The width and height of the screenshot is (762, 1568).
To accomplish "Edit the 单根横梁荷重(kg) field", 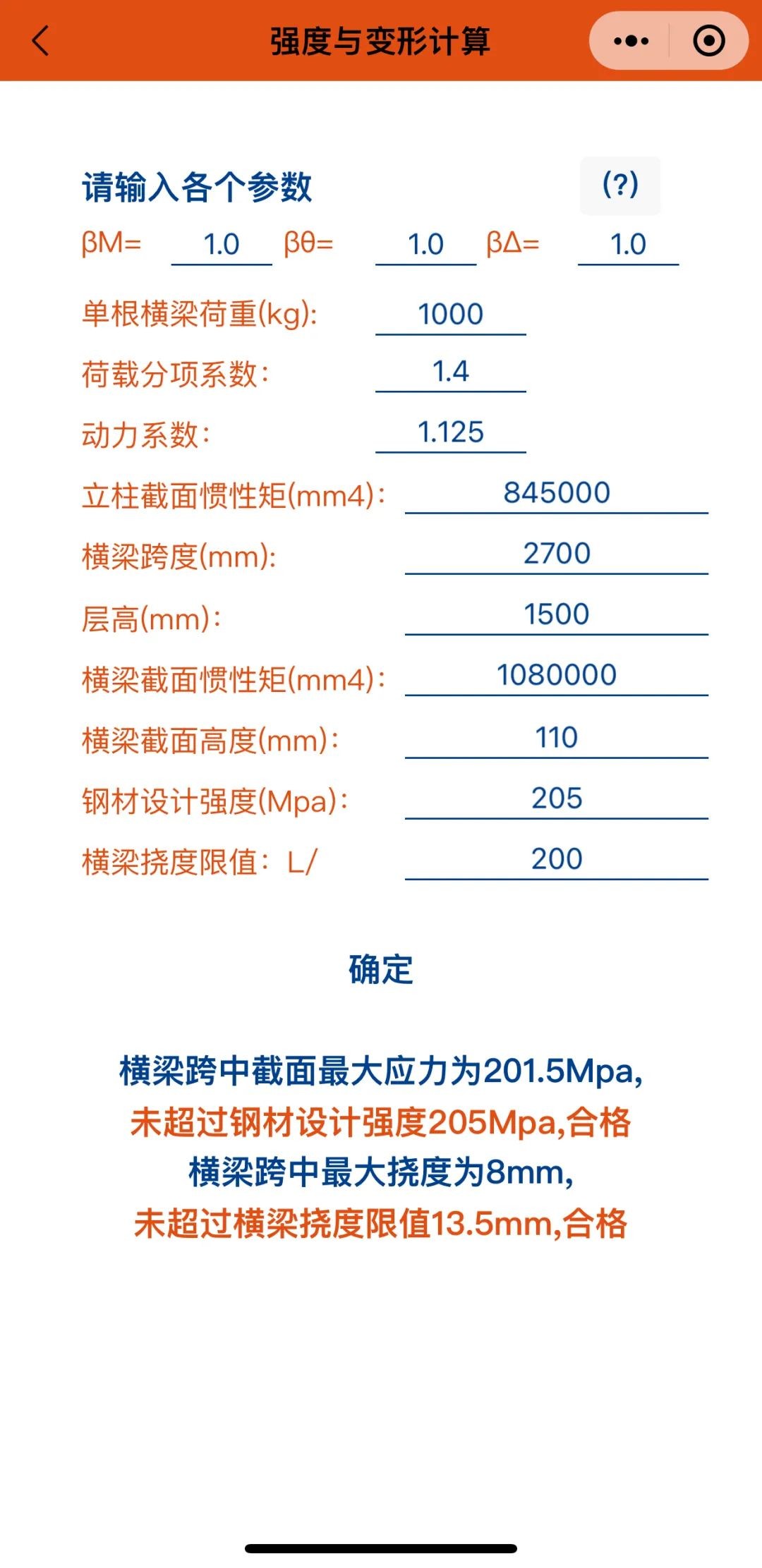I will [x=450, y=315].
